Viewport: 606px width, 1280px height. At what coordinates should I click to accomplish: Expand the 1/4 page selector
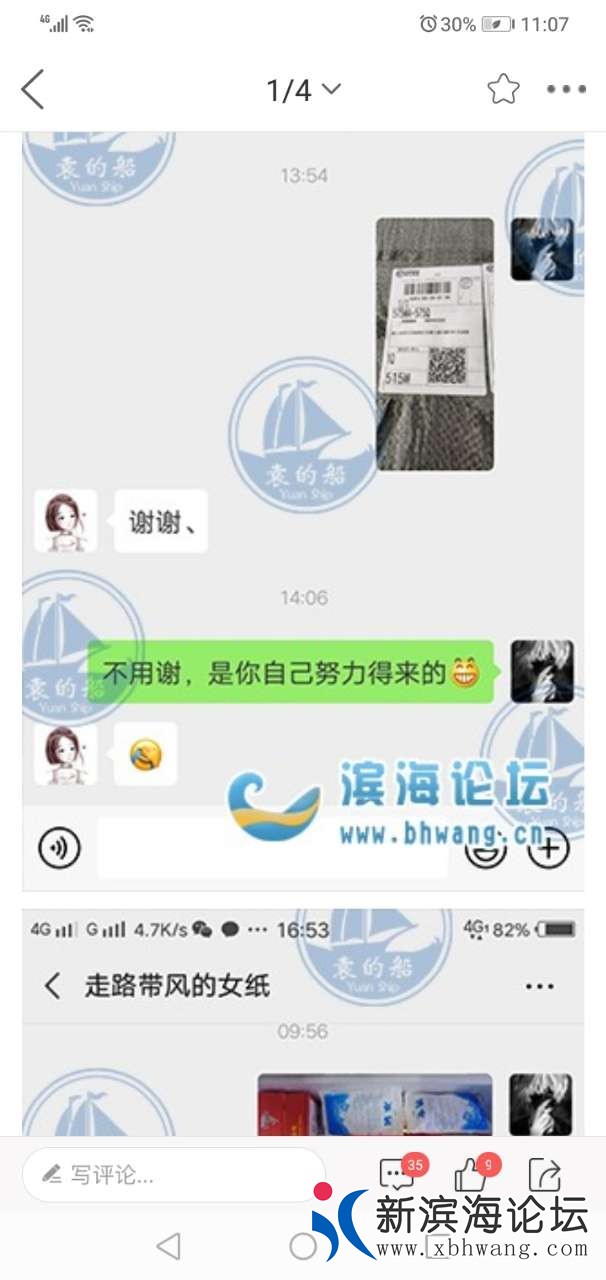[303, 90]
